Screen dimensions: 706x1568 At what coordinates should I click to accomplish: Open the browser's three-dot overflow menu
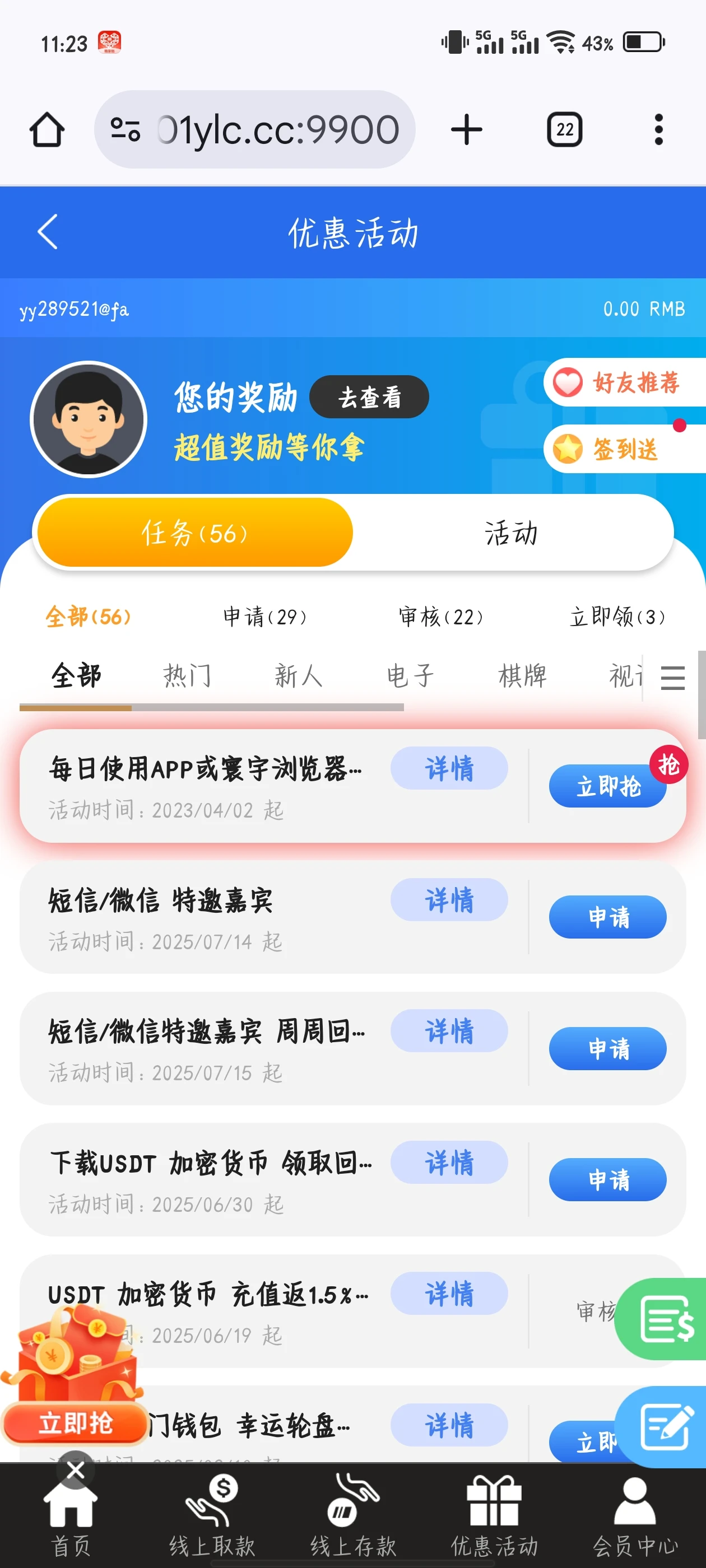[x=658, y=130]
